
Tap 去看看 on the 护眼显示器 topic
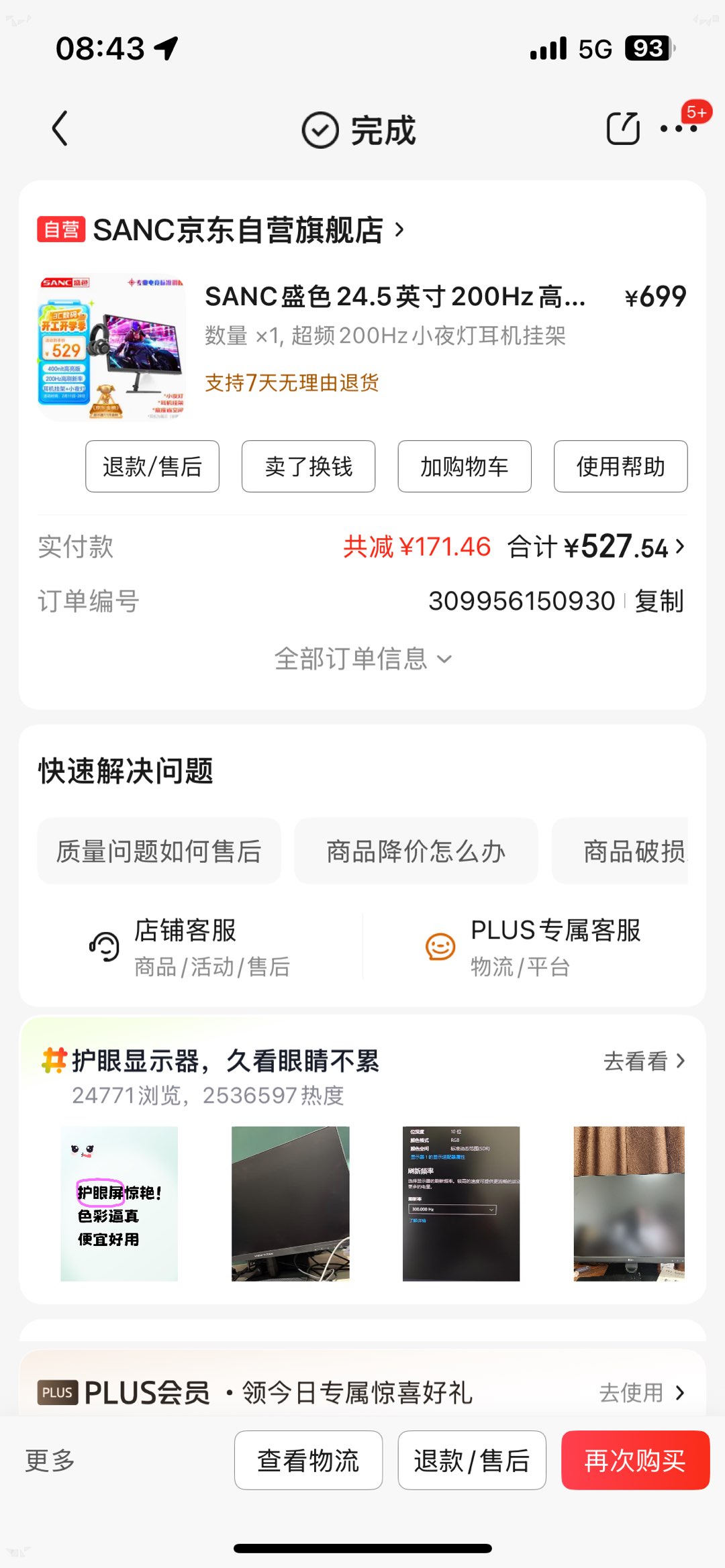click(x=644, y=1061)
